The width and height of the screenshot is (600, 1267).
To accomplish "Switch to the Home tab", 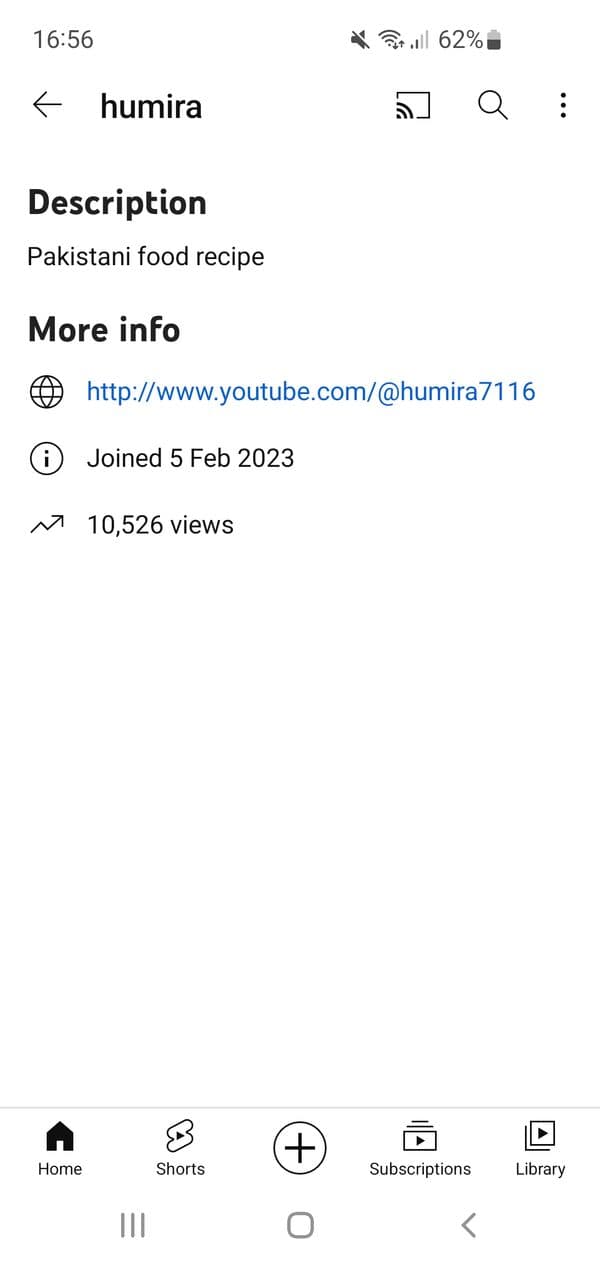I will (60, 1148).
